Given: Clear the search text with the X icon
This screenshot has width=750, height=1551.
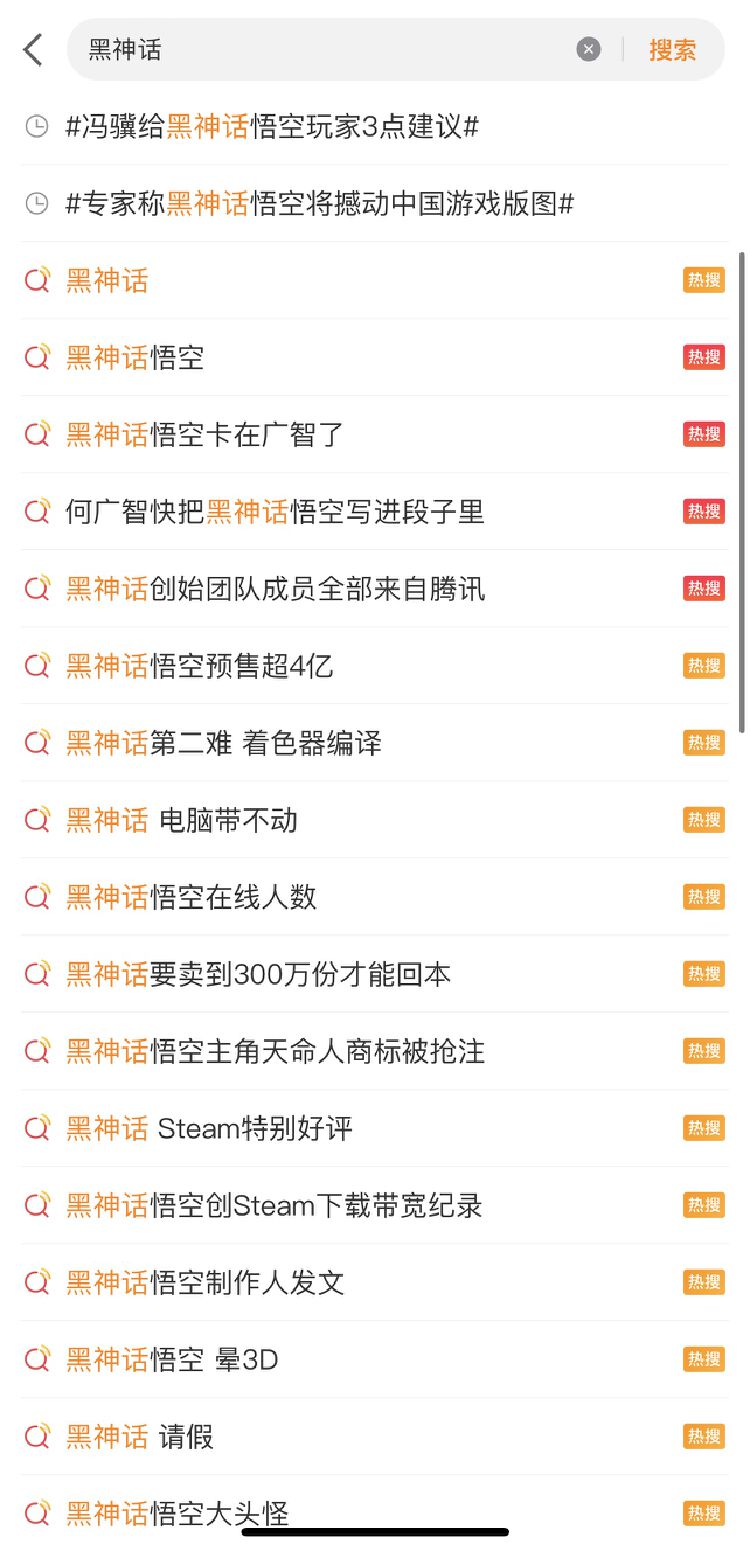Looking at the screenshot, I should click(x=589, y=49).
